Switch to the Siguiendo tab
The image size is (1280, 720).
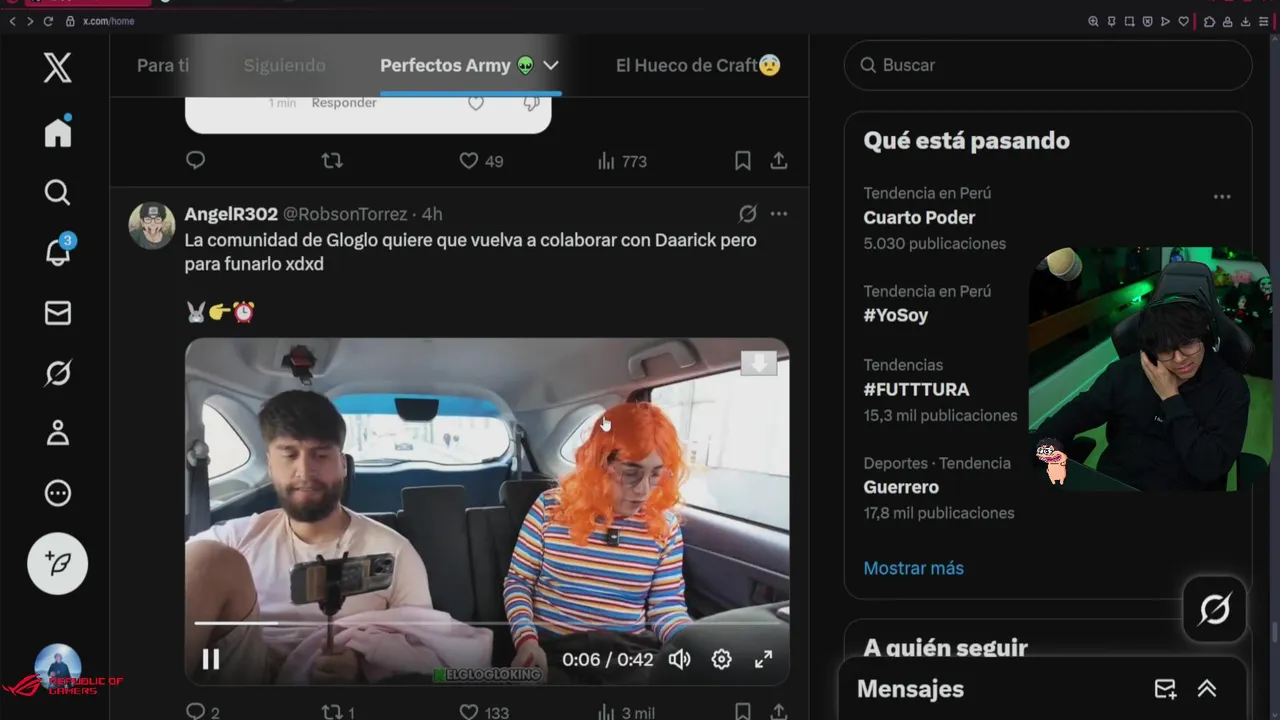(284, 65)
